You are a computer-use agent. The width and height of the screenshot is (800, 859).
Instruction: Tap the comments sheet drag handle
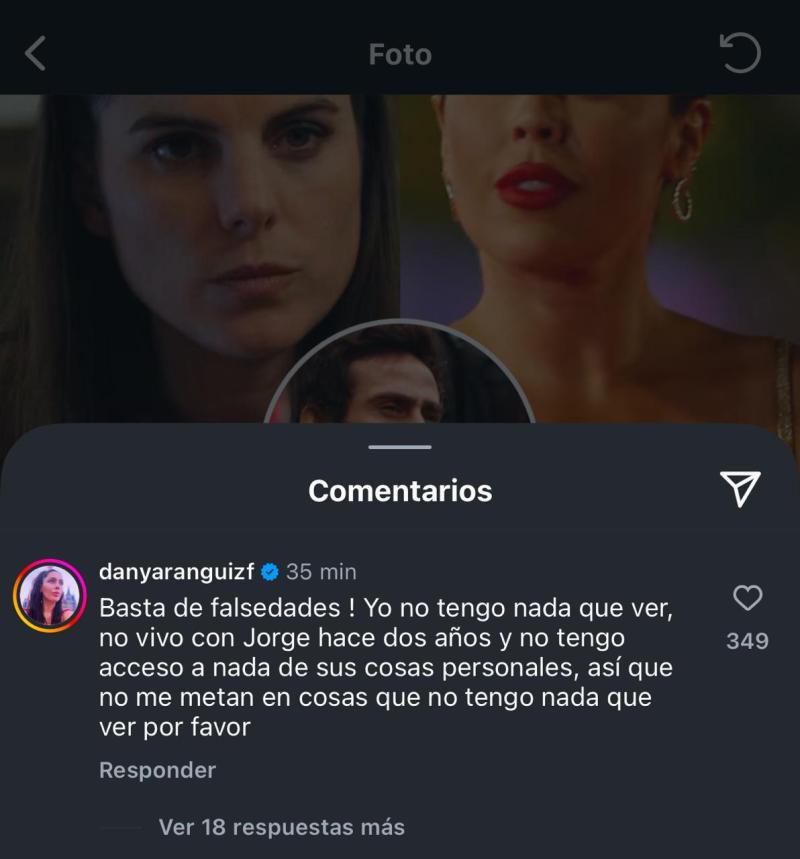tap(400, 446)
